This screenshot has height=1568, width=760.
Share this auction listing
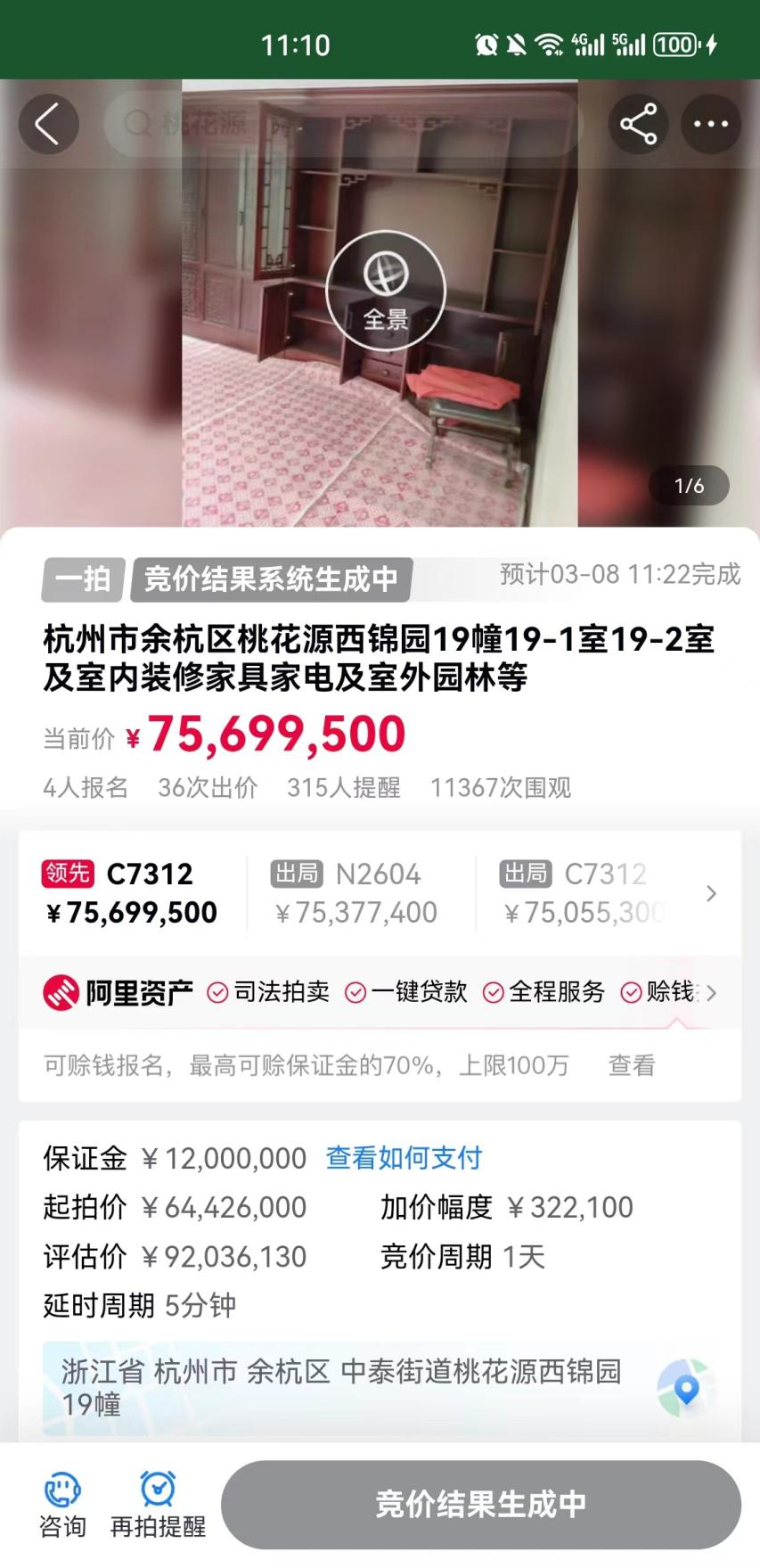click(639, 124)
